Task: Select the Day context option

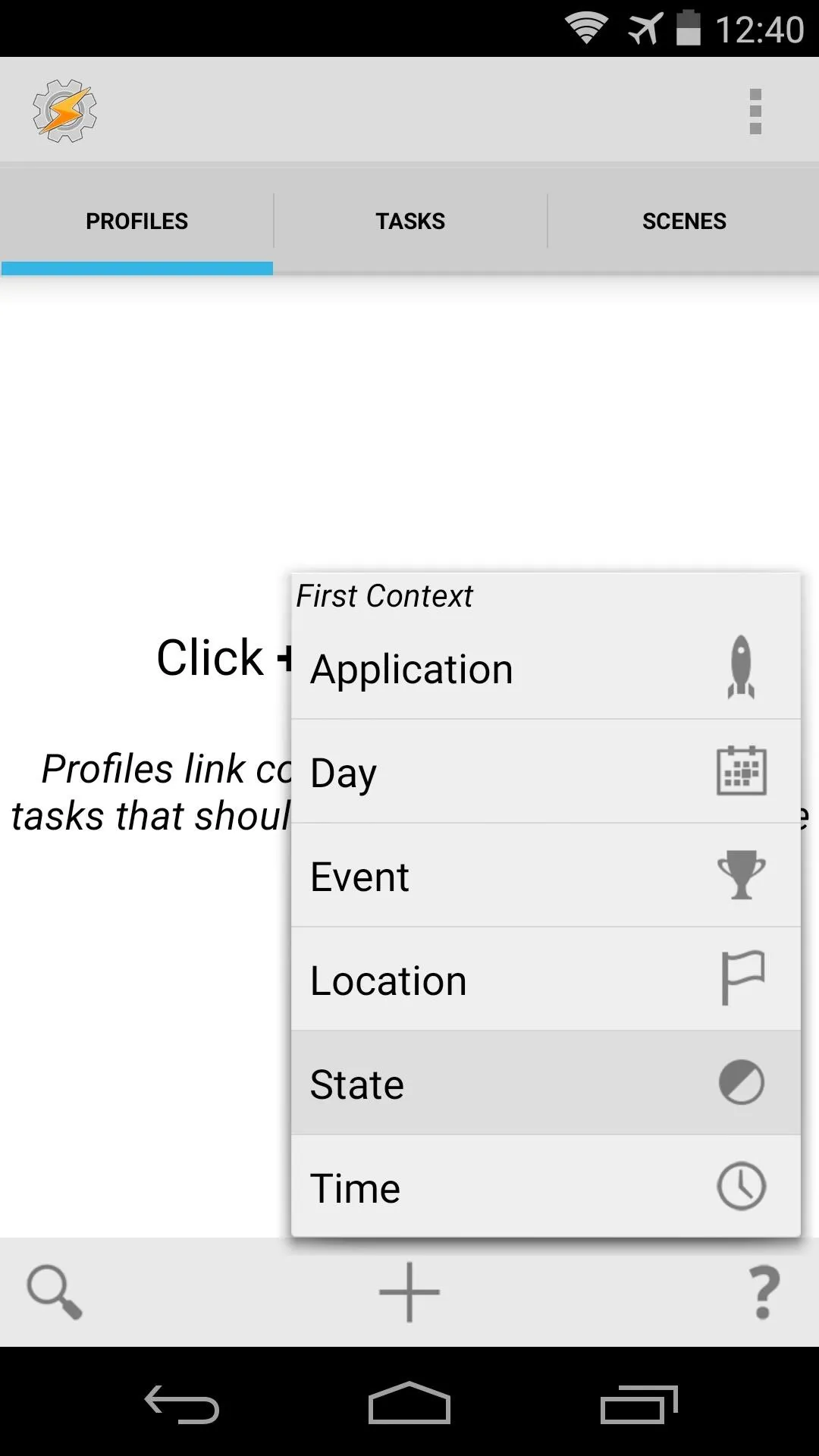Action: pyautogui.click(x=546, y=771)
